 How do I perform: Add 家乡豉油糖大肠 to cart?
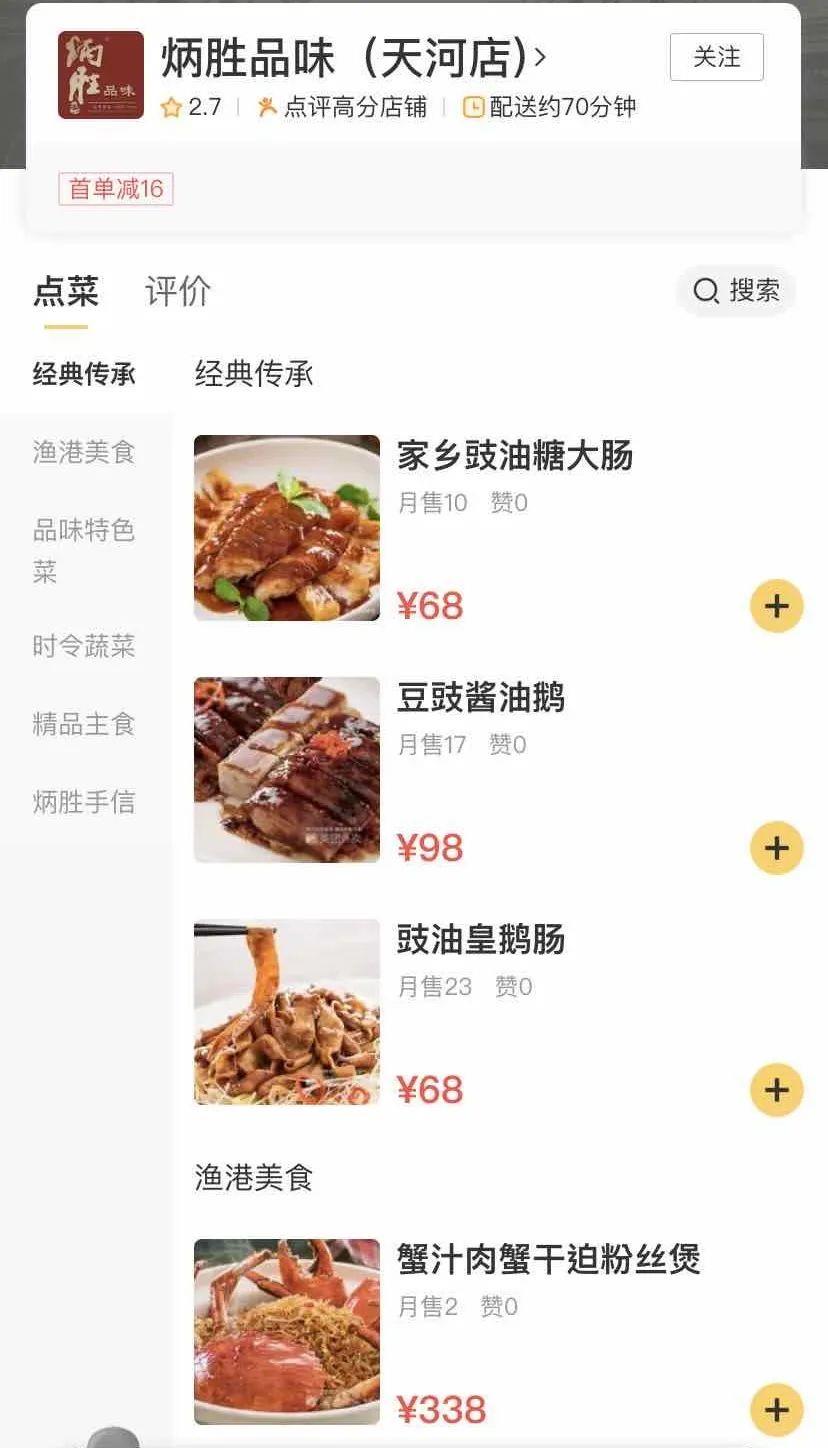coord(776,606)
